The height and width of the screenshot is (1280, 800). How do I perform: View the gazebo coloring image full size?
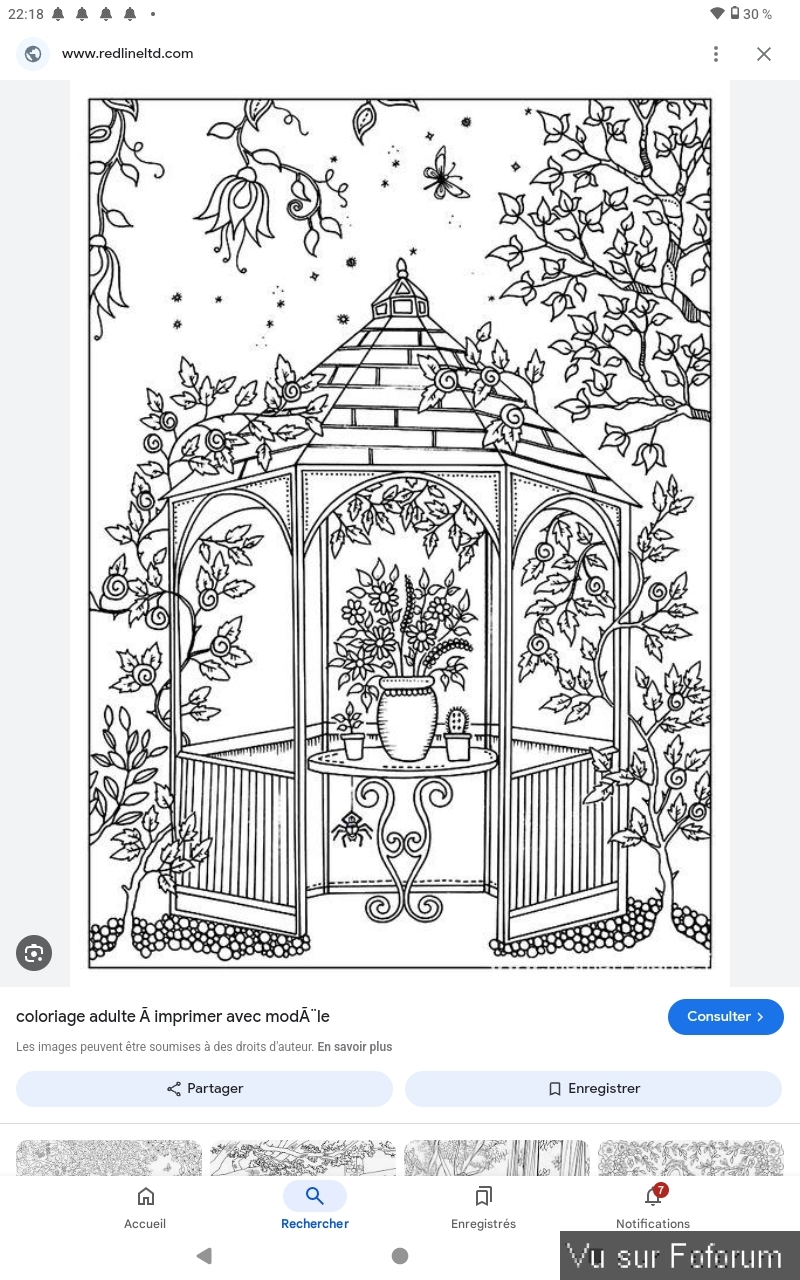pos(400,533)
